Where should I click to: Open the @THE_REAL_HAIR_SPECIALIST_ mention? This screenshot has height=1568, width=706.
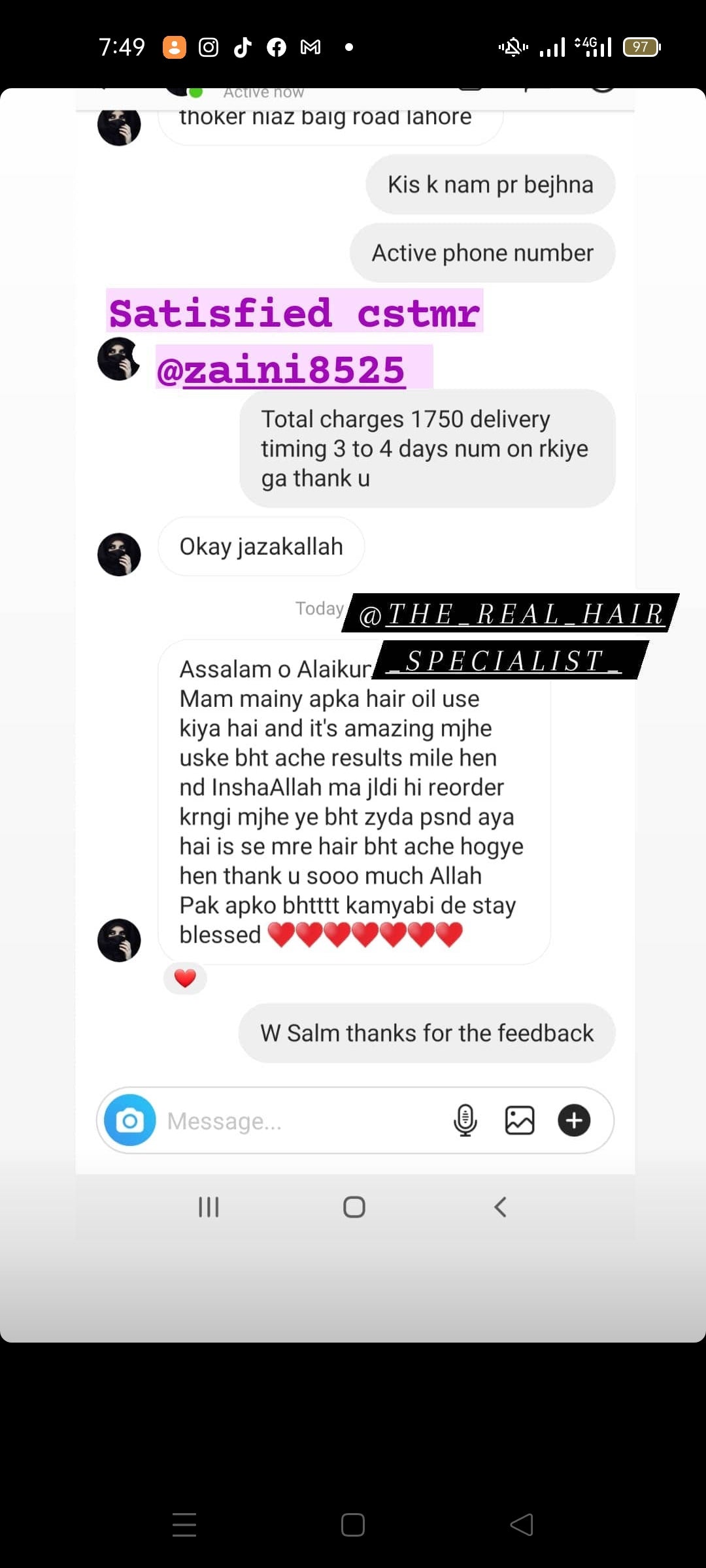tap(511, 614)
